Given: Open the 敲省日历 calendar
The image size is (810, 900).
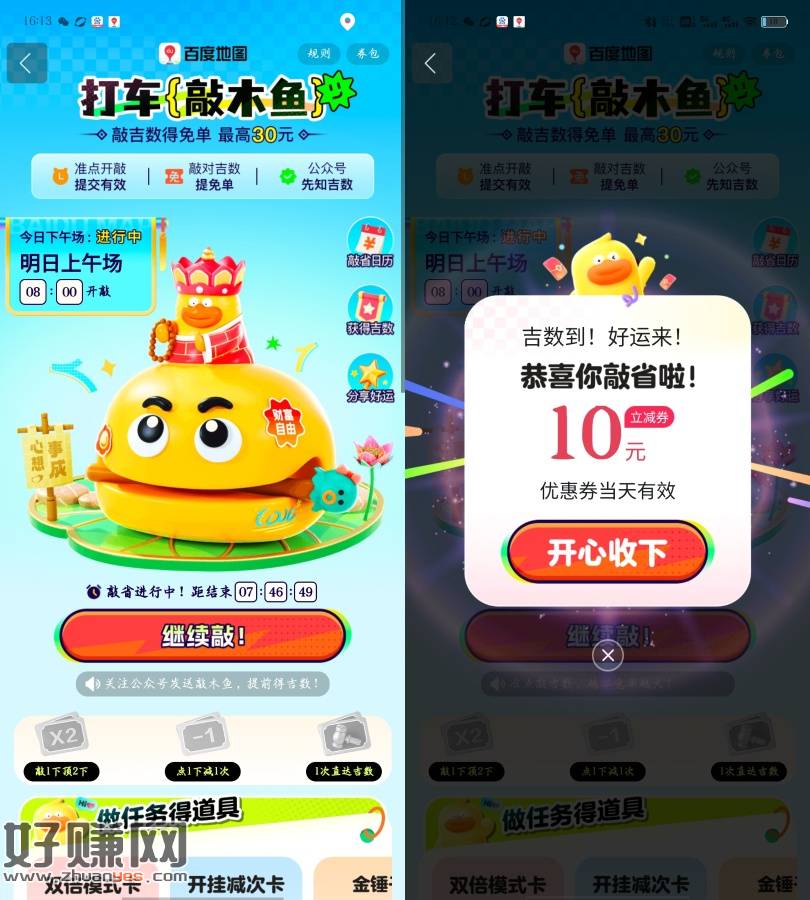Looking at the screenshot, I should (370, 246).
